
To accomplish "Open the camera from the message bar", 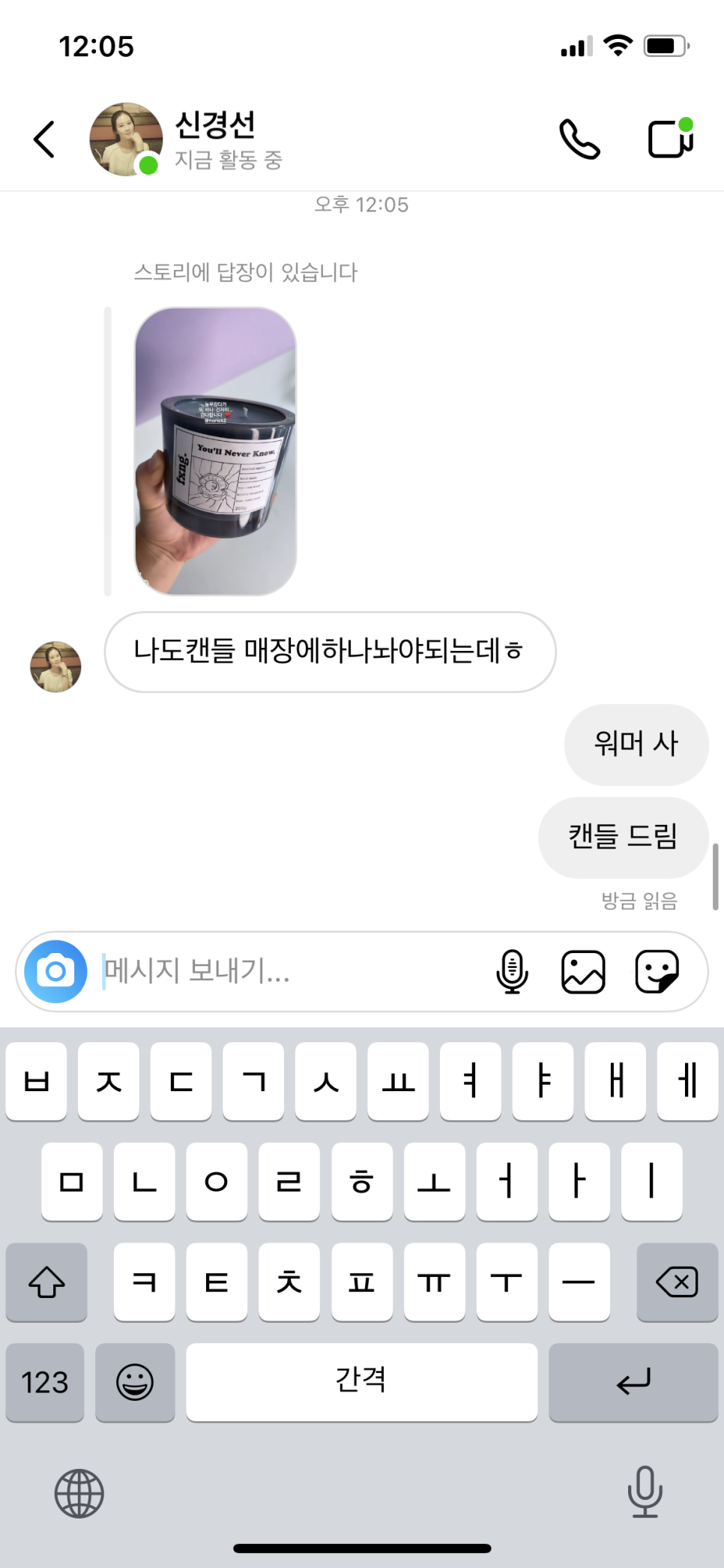I will point(55,971).
